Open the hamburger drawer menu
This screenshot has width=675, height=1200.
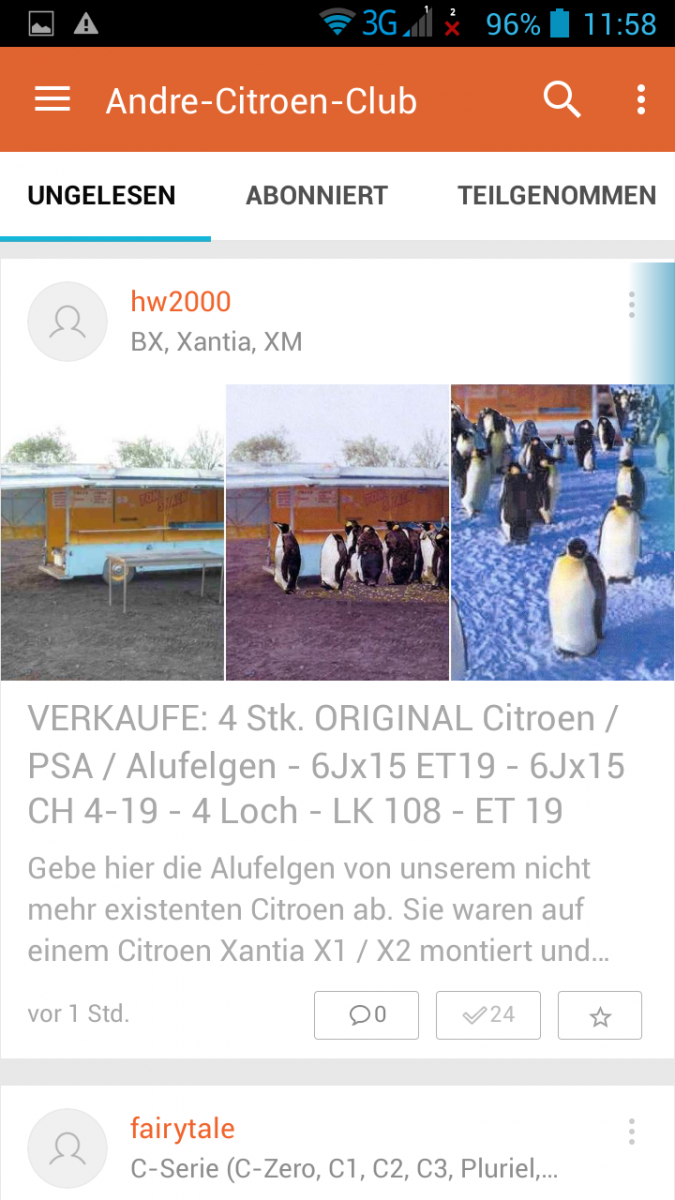pos(52,100)
